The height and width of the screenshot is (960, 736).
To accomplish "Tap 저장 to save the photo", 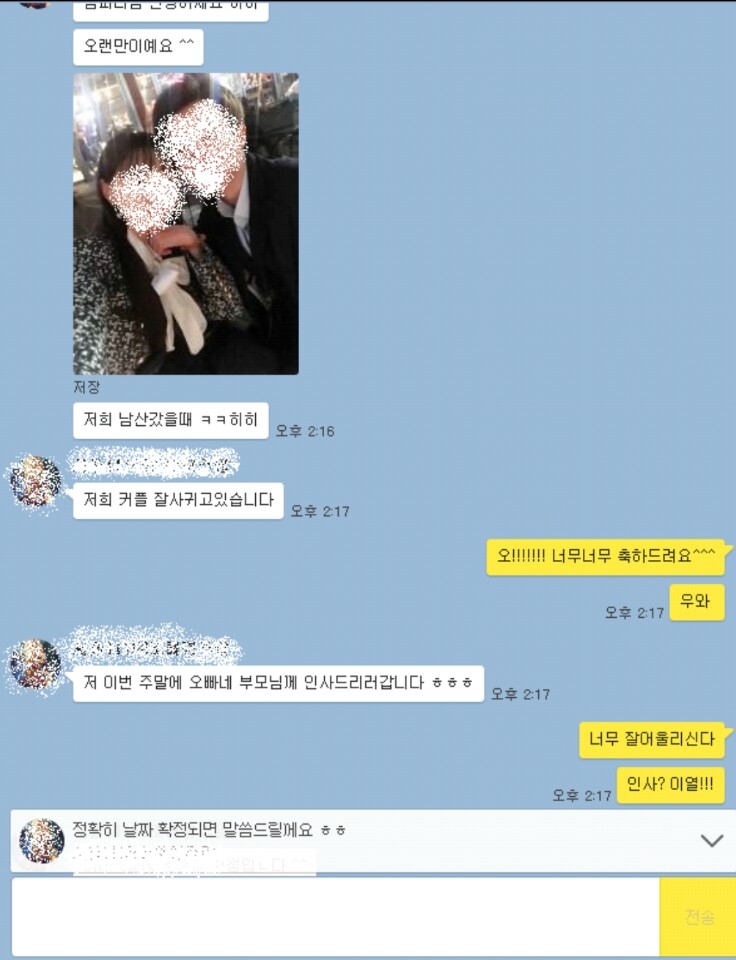I will point(87,387).
